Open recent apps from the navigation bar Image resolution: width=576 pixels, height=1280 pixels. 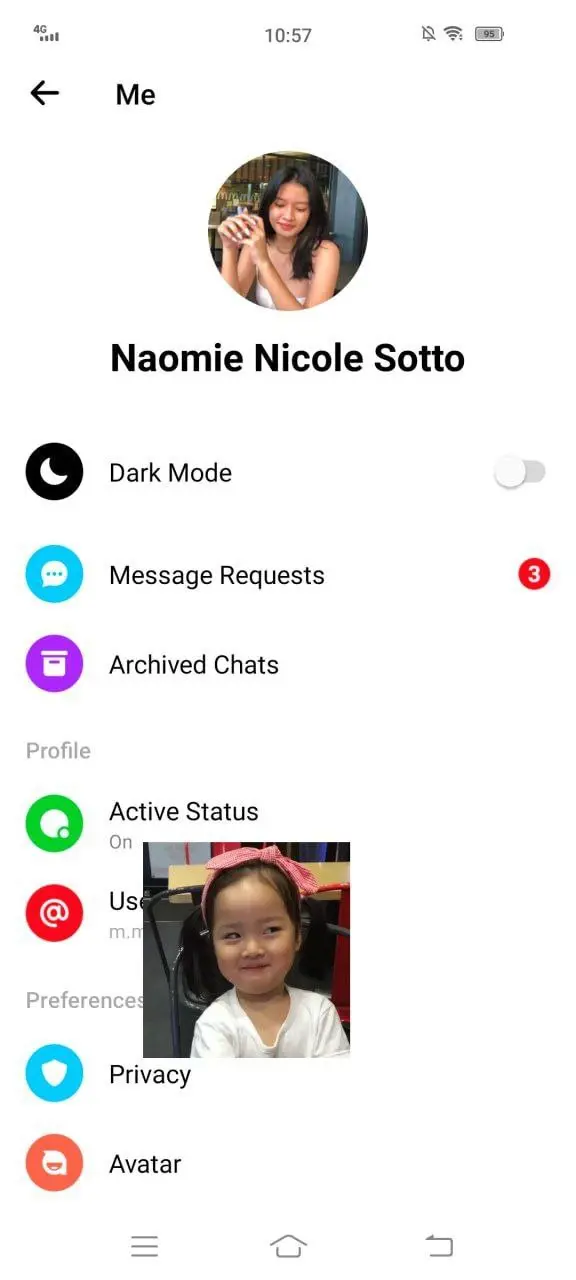(145, 1246)
